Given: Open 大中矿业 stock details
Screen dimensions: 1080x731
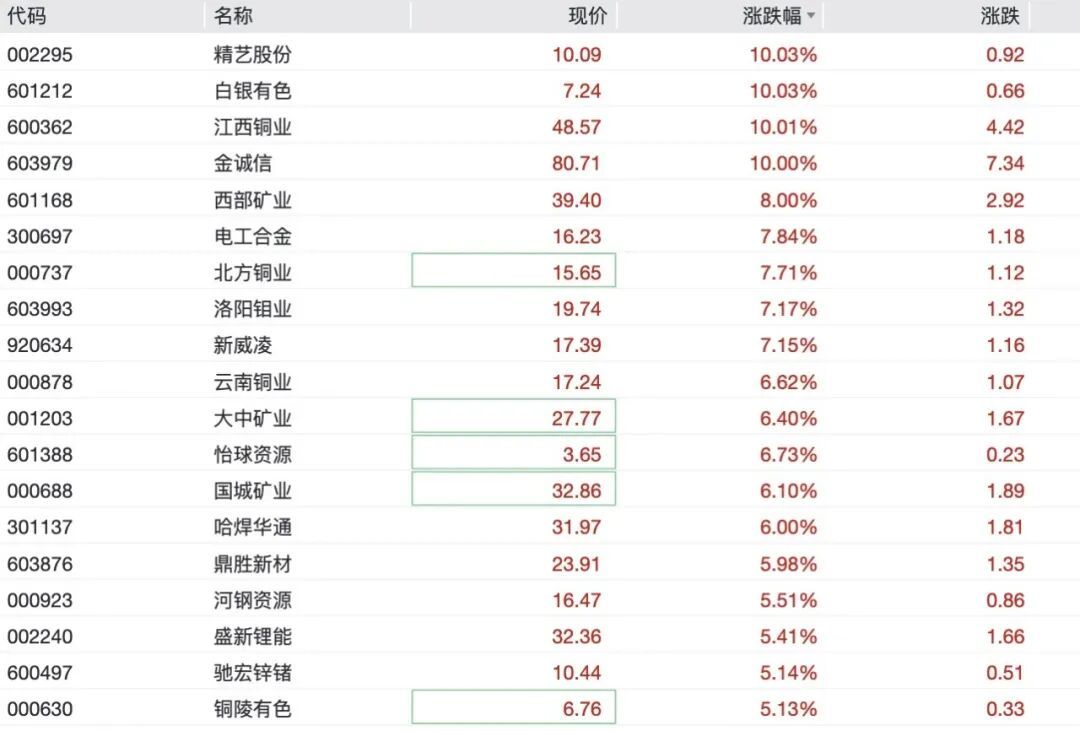Looking at the screenshot, I should click(x=540, y=418).
